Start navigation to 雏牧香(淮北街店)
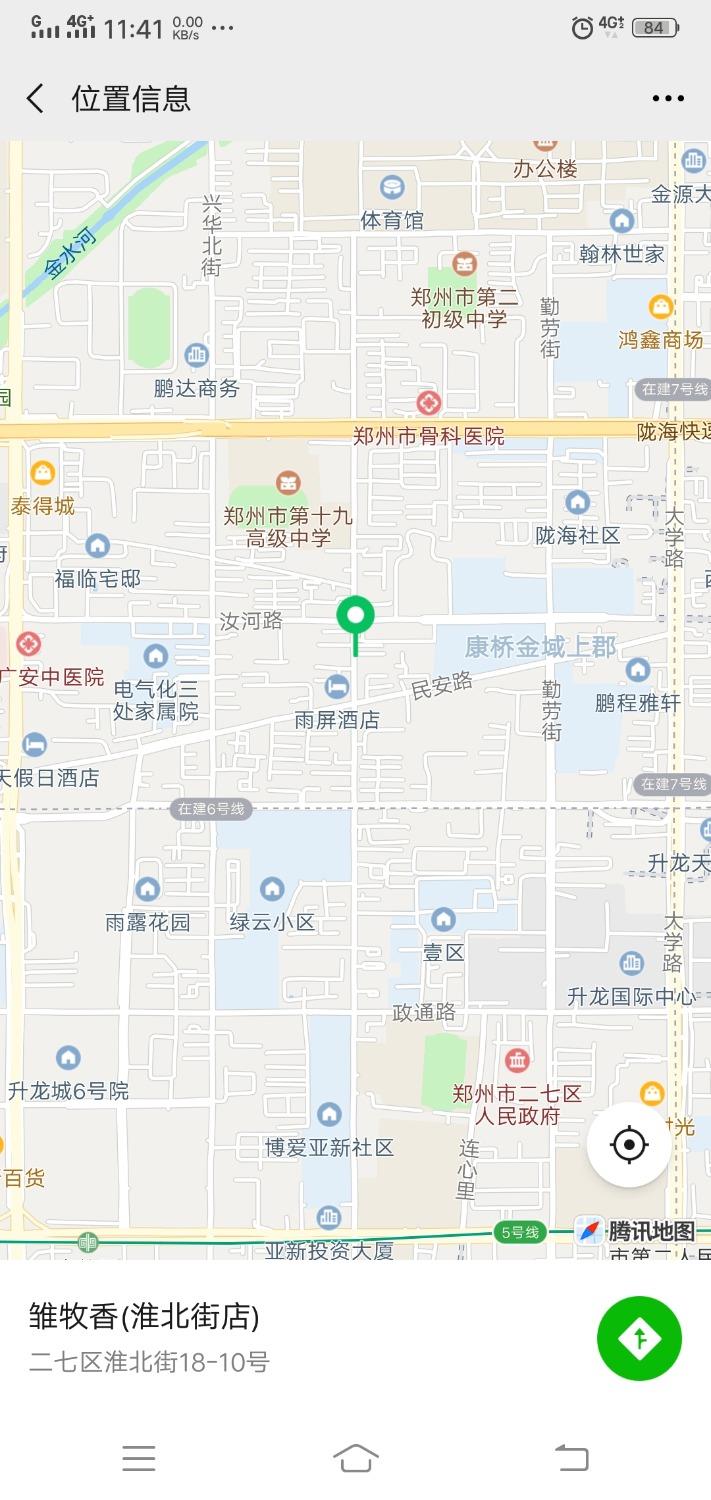The height and width of the screenshot is (1500, 711). (639, 1338)
